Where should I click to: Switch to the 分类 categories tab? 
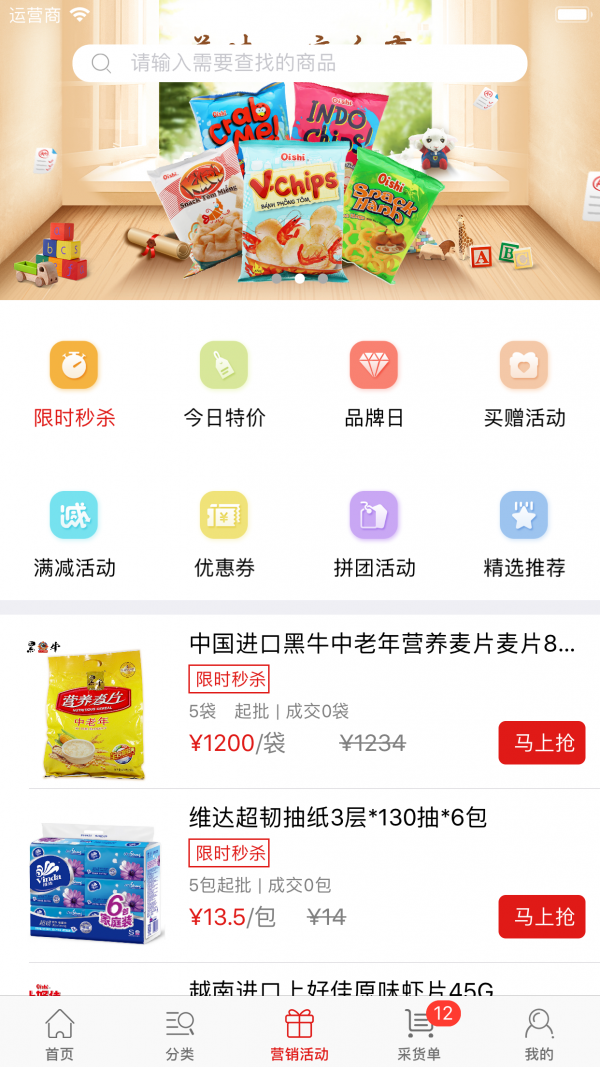point(180,1034)
